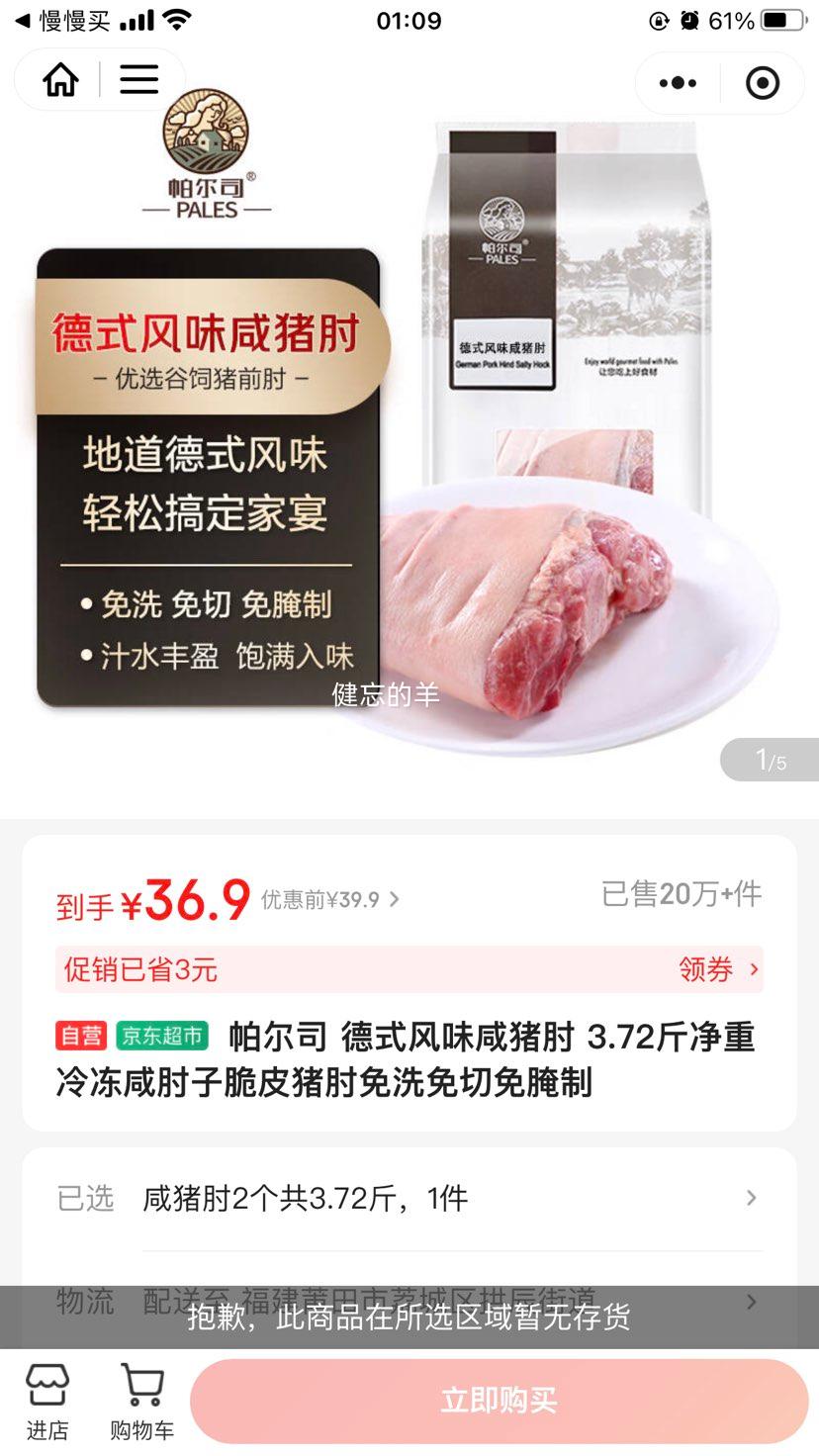Image resolution: width=819 pixels, height=1456 pixels.
Task: Open the three-dot more options icon
Action: click(677, 83)
